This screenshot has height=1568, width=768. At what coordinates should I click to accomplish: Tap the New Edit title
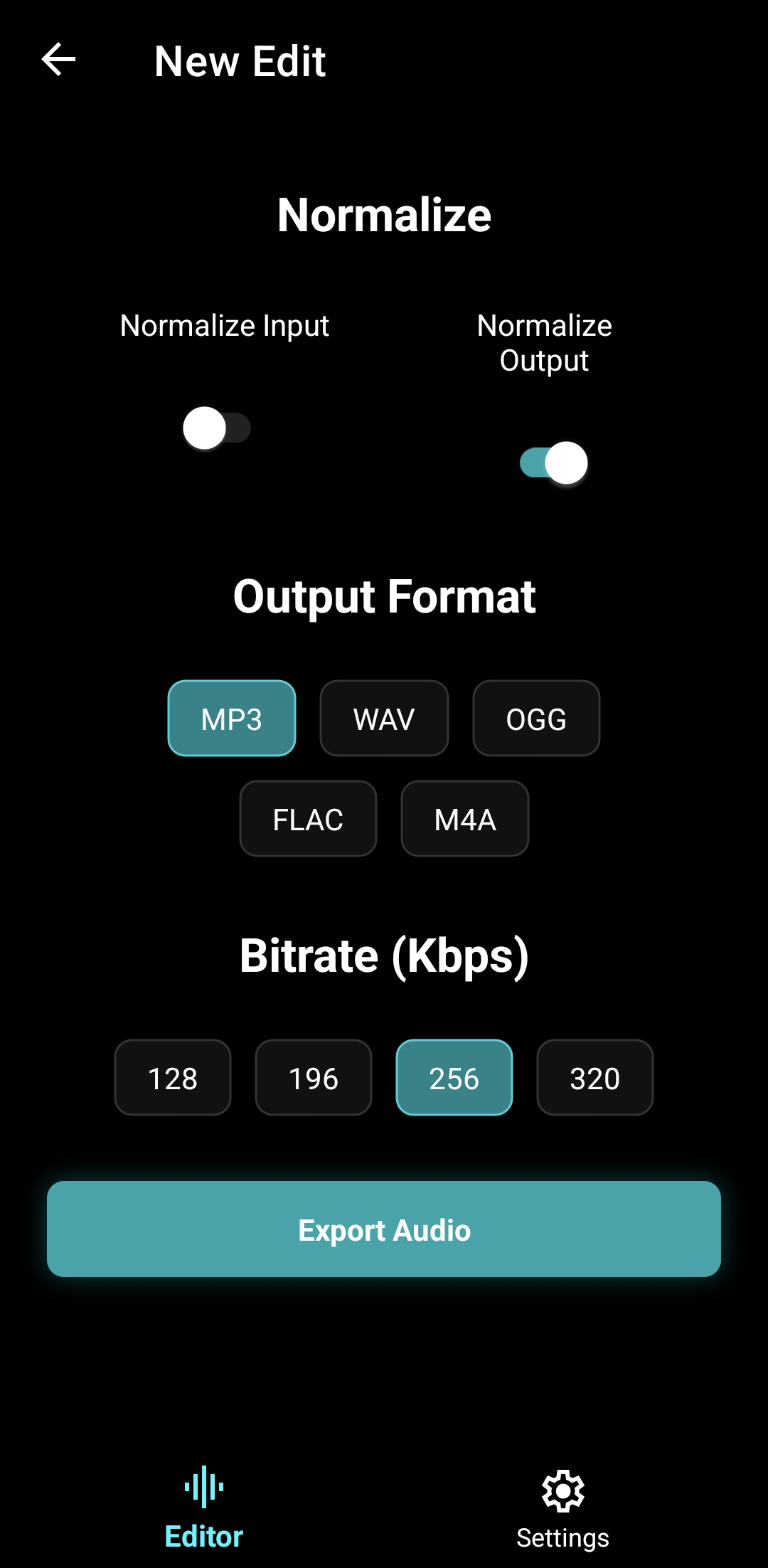coord(239,61)
